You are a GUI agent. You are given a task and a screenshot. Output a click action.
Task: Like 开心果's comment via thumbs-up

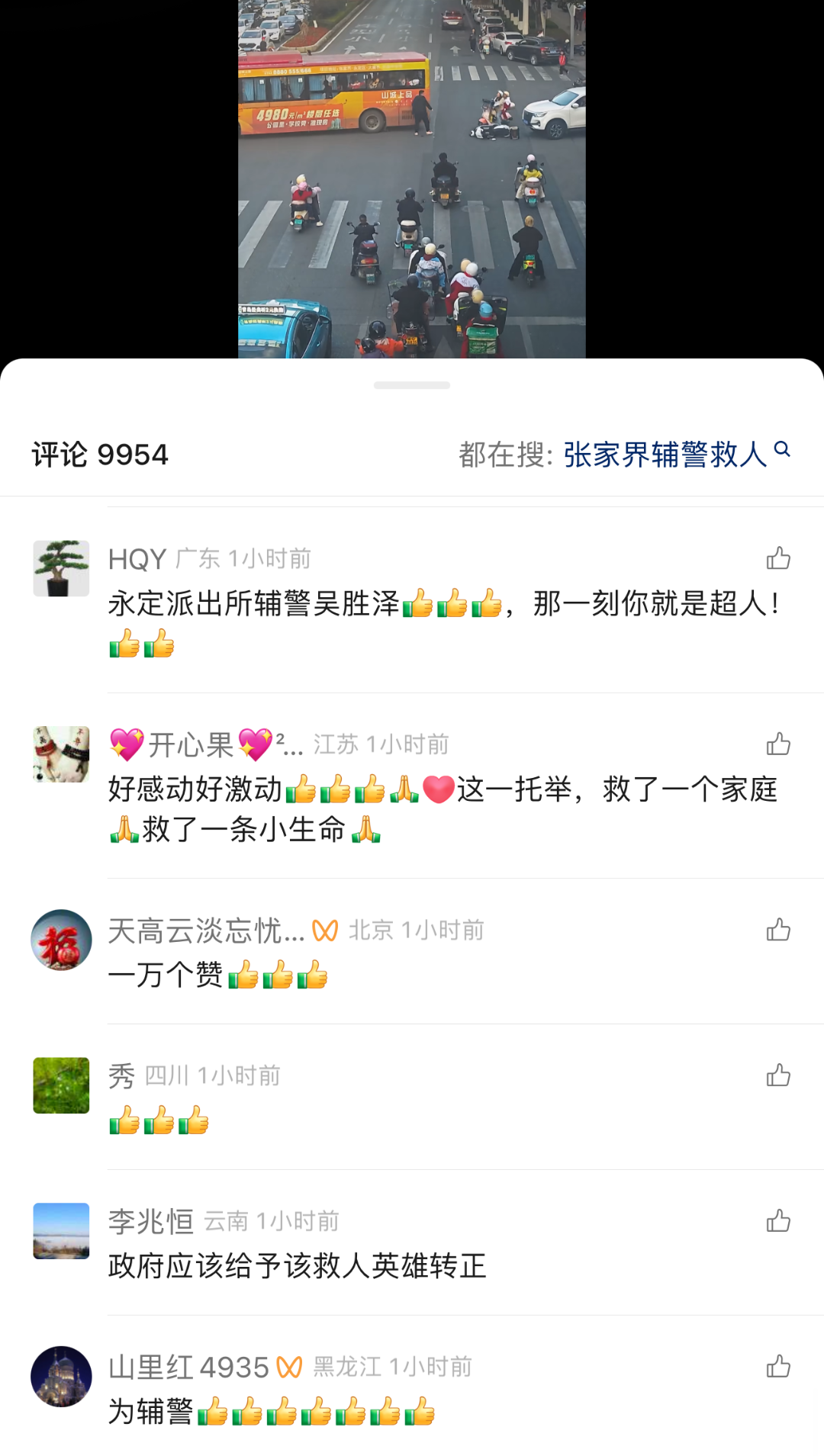(x=779, y=743)
